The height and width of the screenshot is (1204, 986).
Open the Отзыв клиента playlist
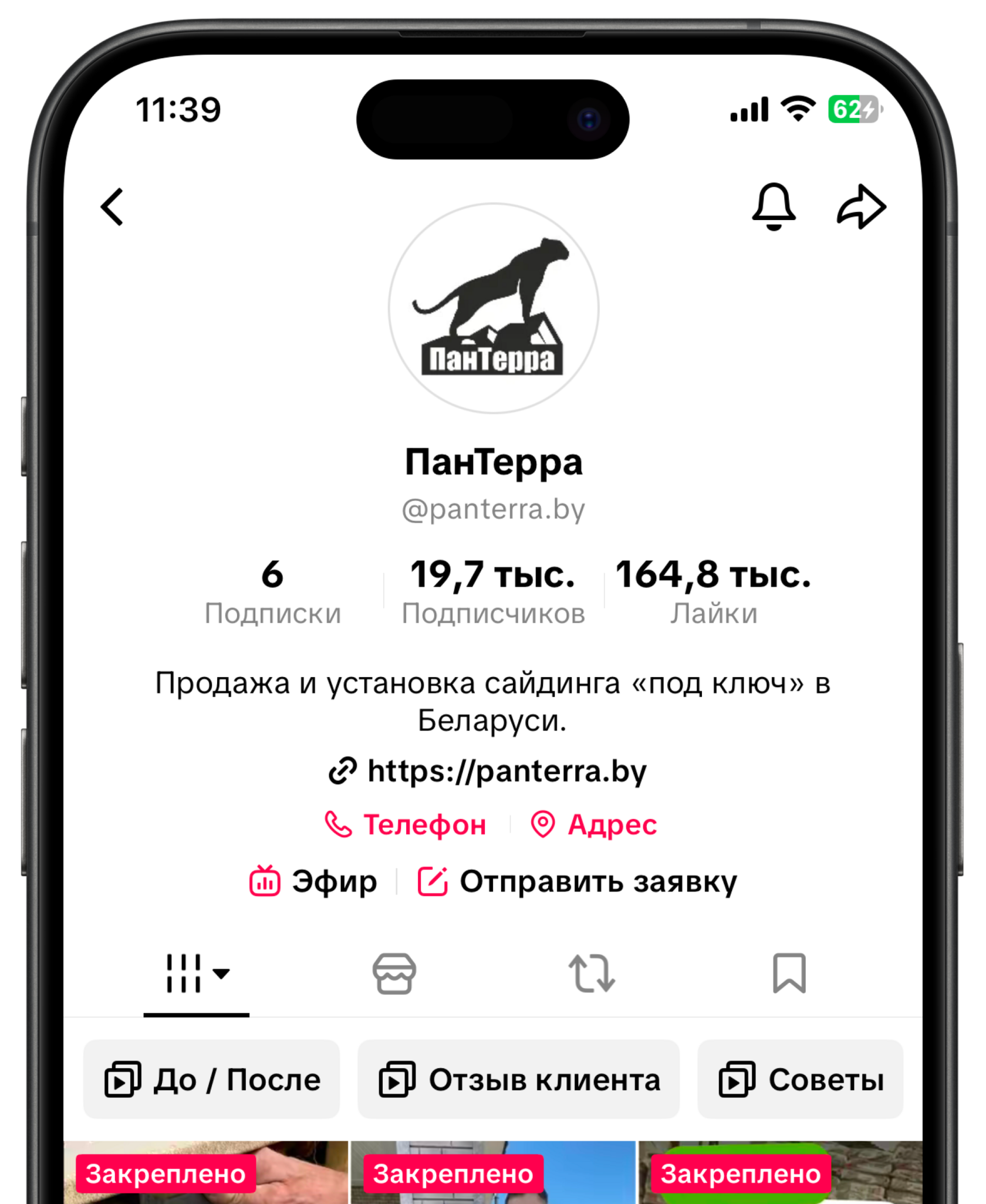518,1080
